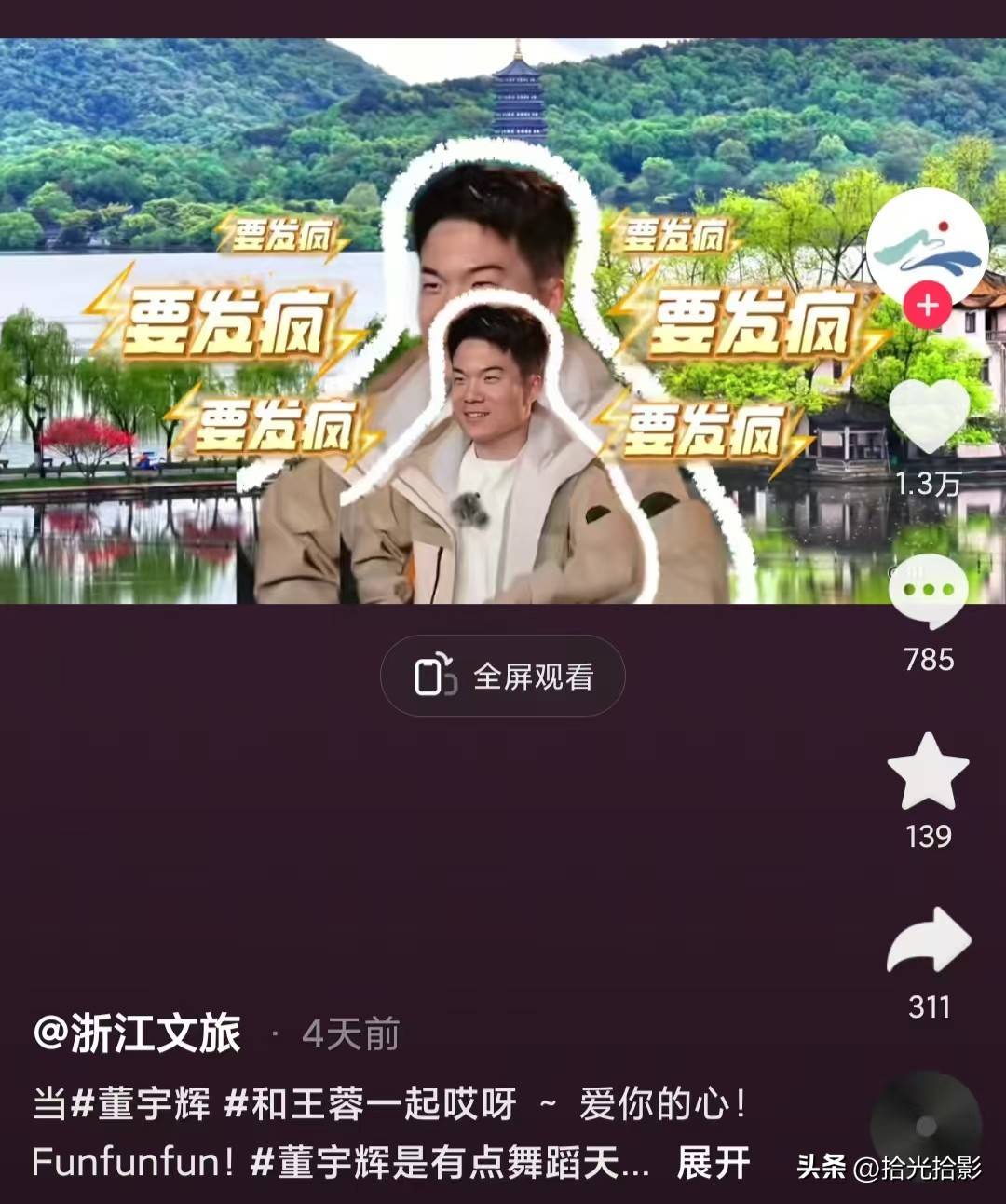Open the #和王蓉一起哎呀 hashtag
1006x1204 pixels.
pyautogui.click(x=371, y=1104)
